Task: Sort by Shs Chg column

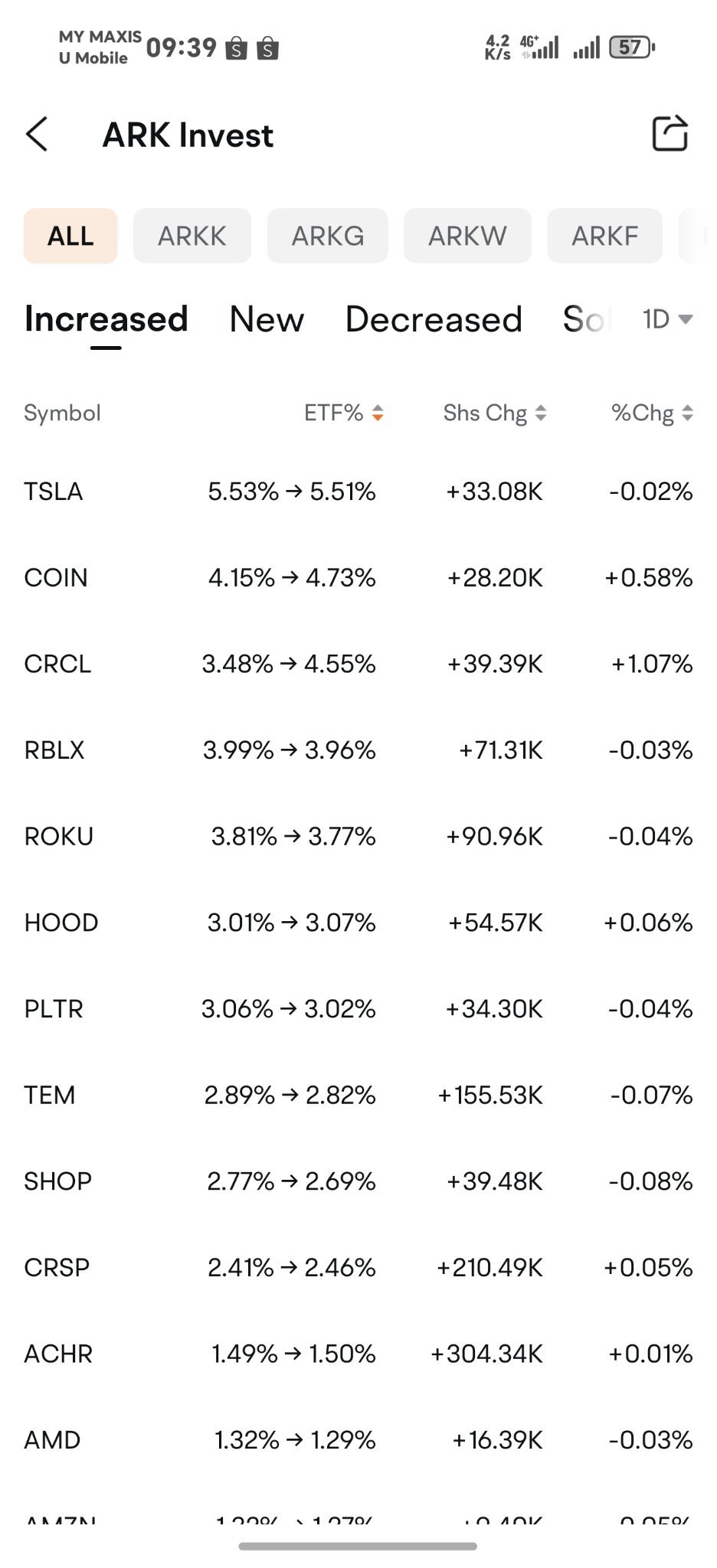Action: [495, 413]
